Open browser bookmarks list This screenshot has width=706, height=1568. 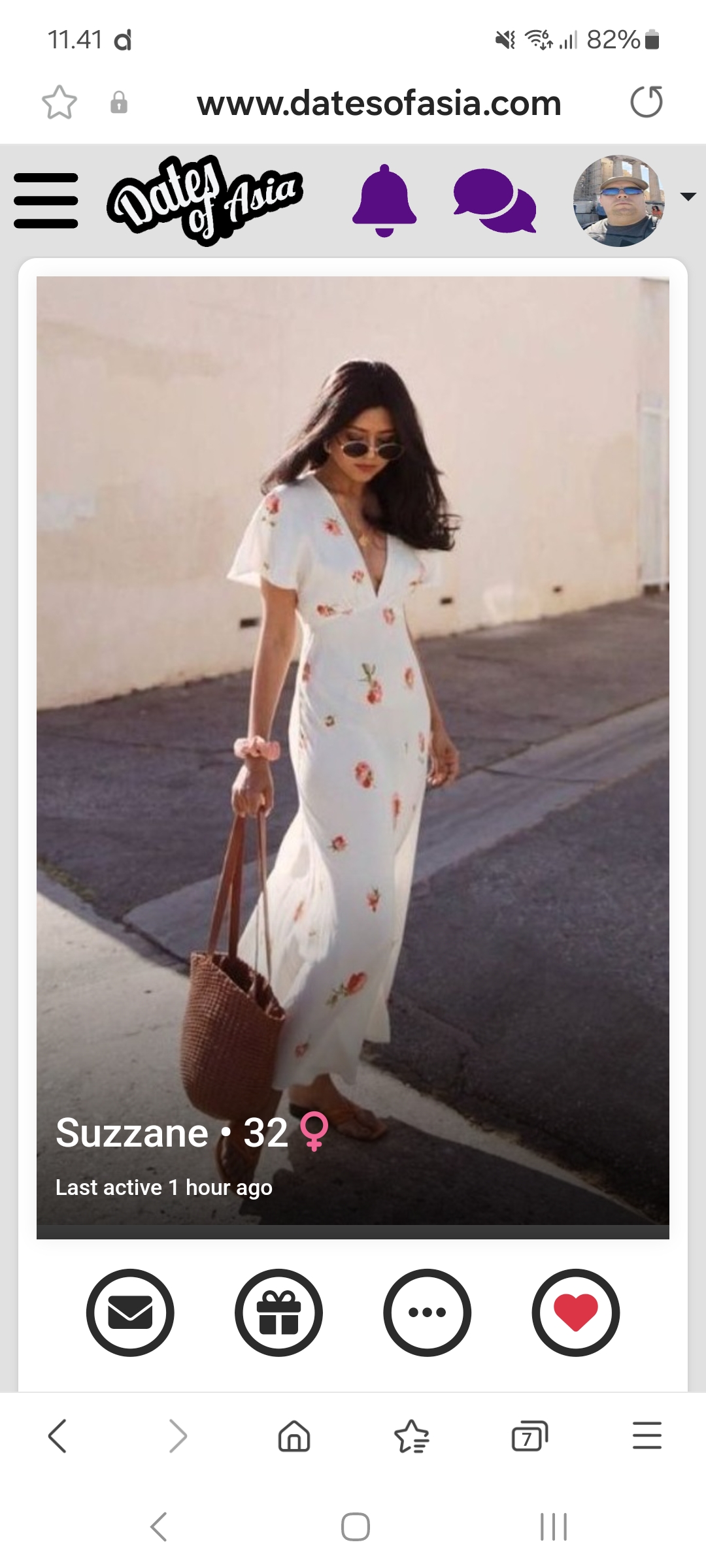click(x=412, y=1436)
